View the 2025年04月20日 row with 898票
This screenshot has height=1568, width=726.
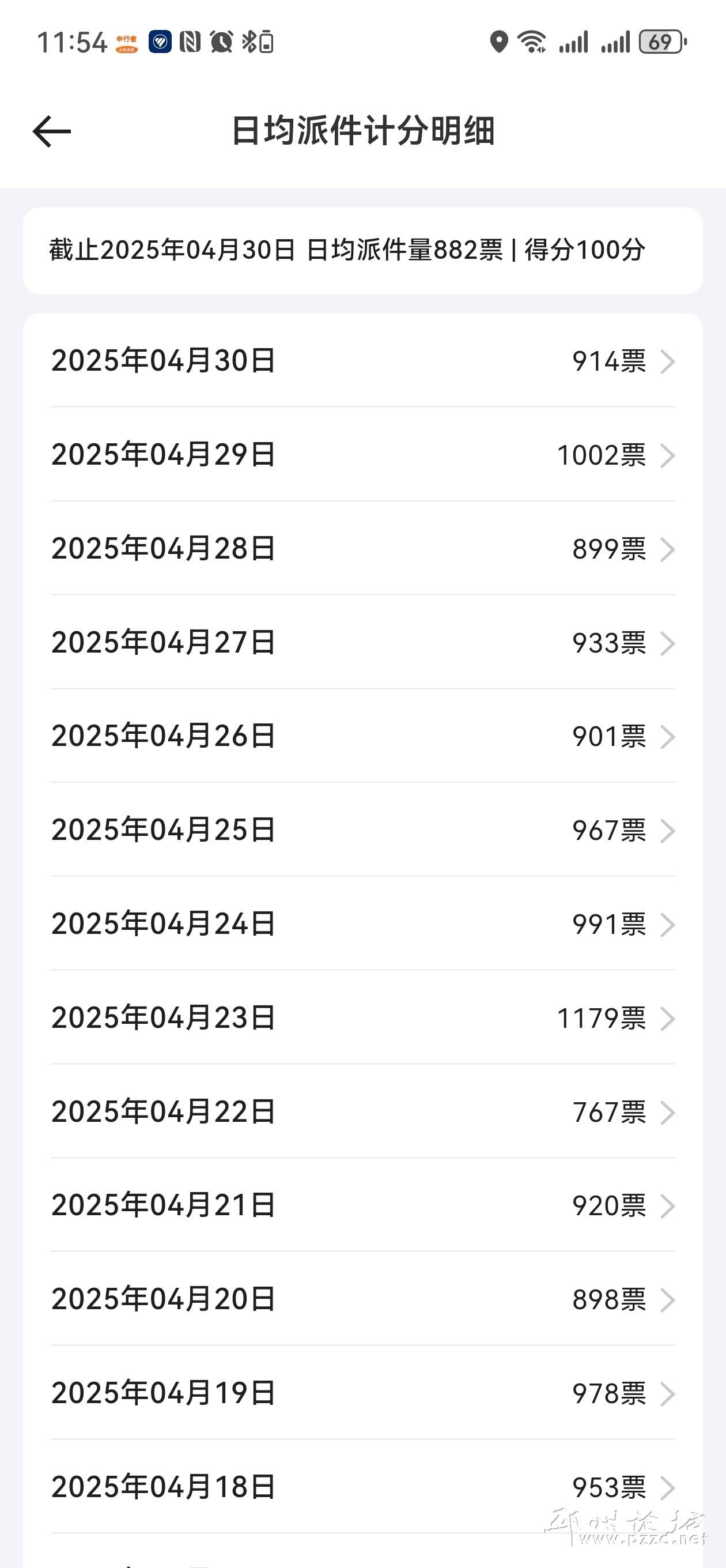tap(362, 1299)
